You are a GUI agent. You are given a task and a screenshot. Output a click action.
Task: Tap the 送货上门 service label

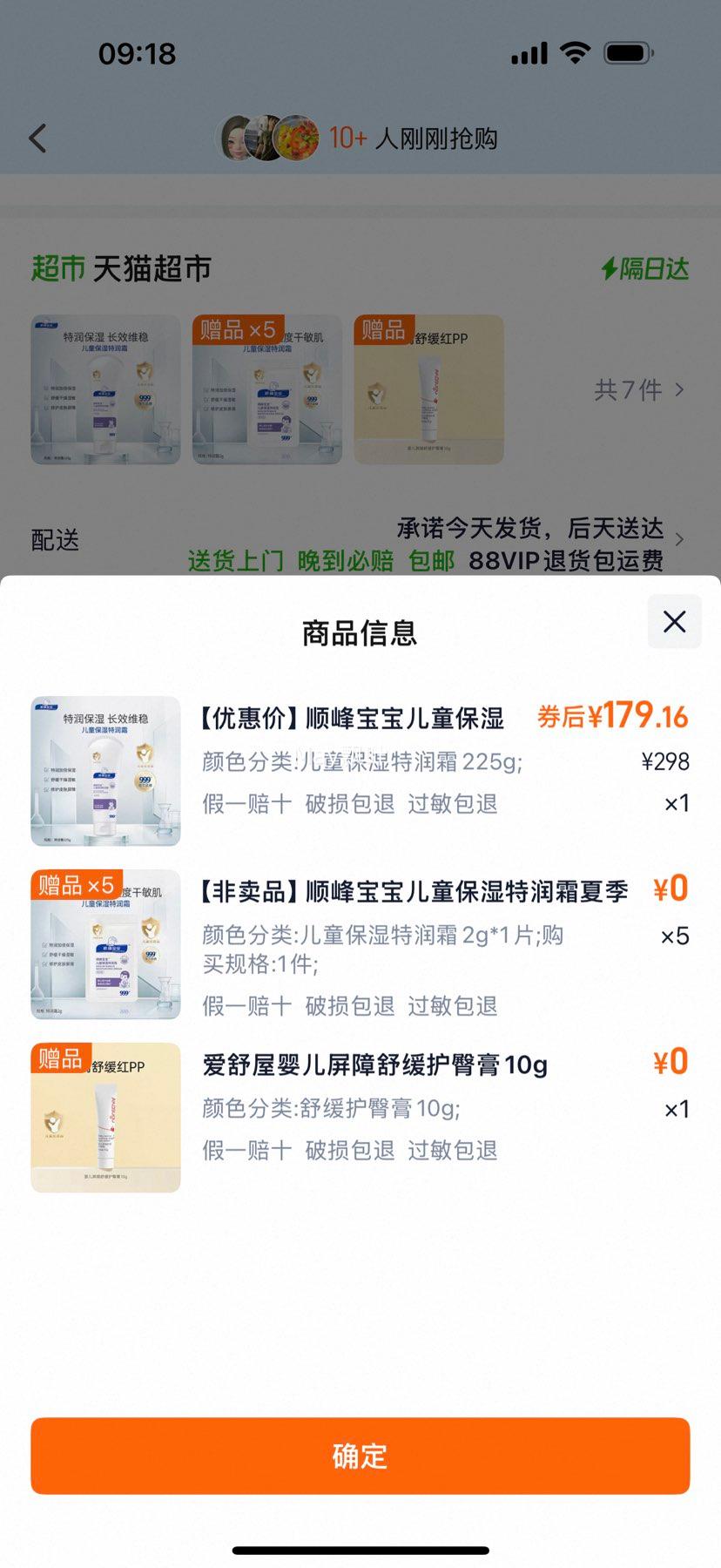tap(232, 562)
